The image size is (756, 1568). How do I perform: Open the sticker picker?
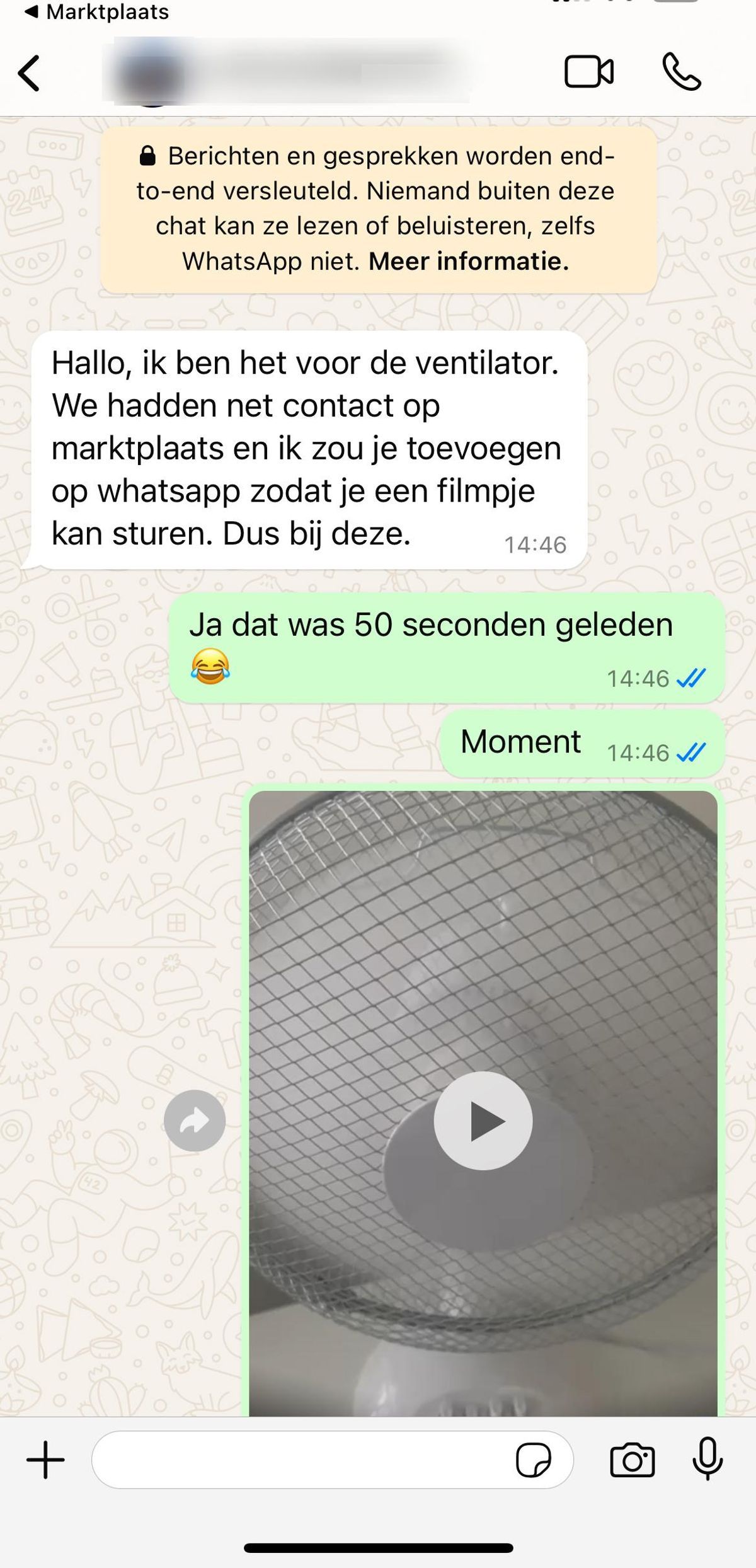point(533,1460)
